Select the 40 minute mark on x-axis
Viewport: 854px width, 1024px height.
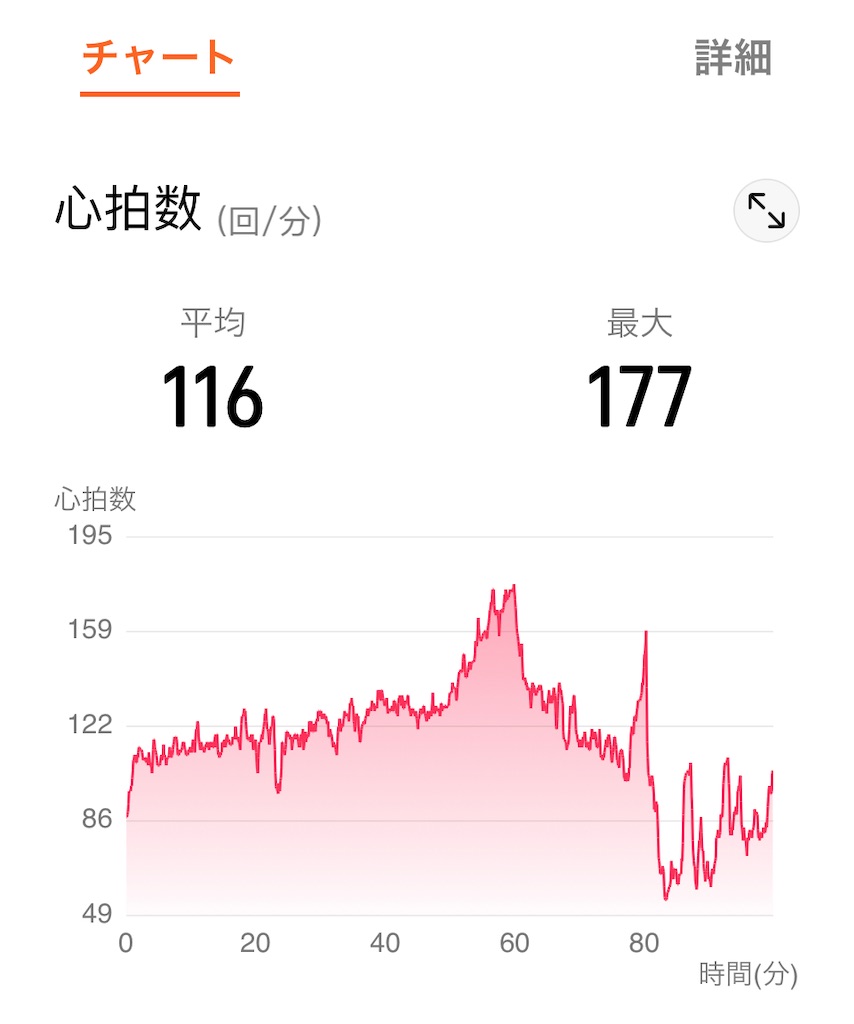pyautogui.click(x=384, y=940)
